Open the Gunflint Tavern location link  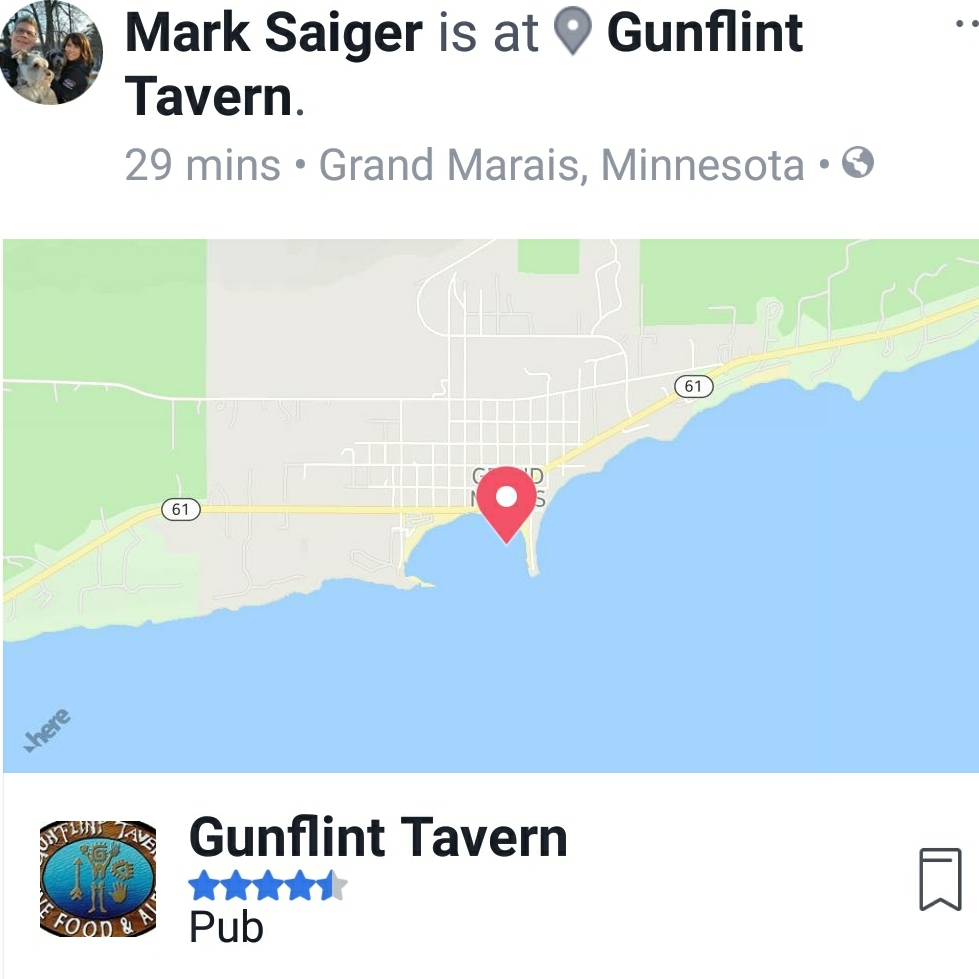coord(704,33)
